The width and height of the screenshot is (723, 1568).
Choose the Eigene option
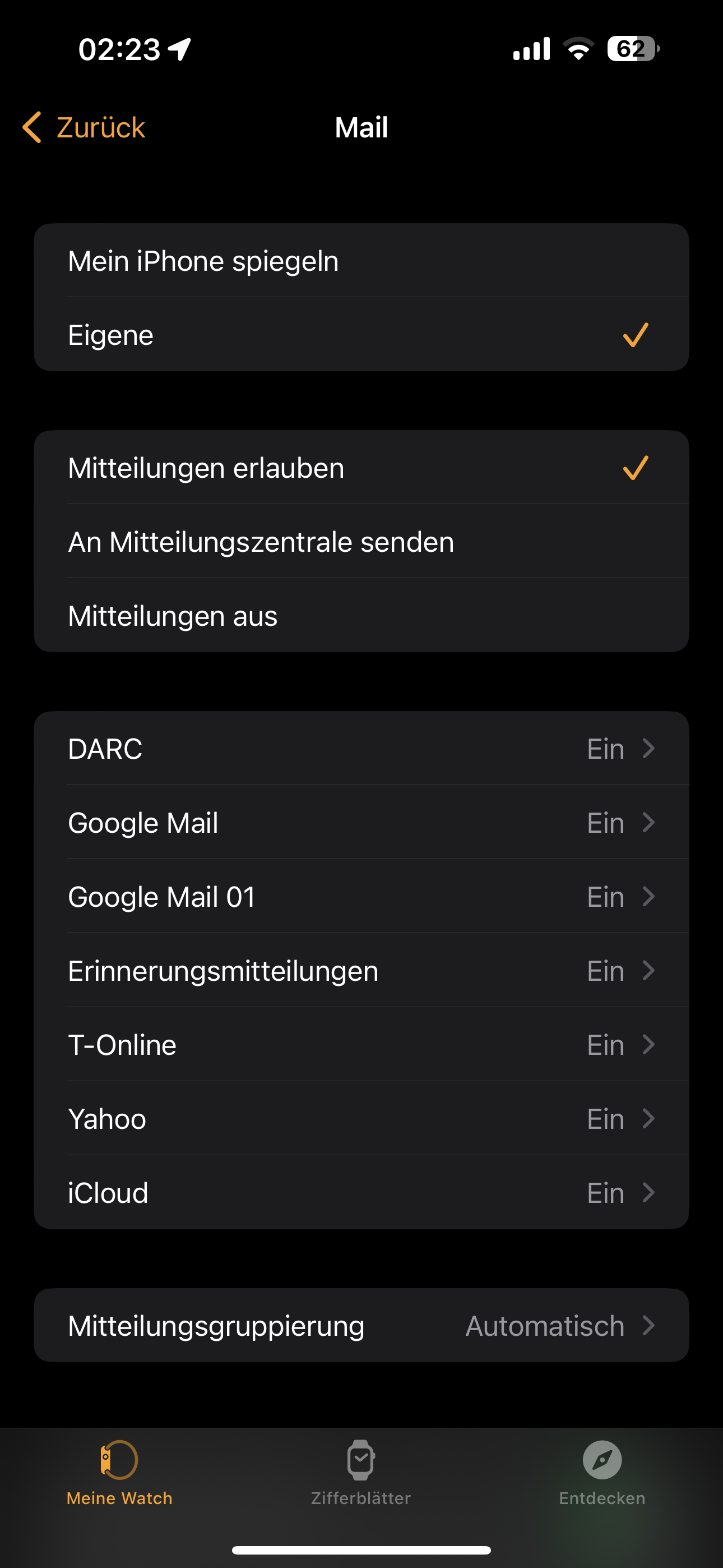[361, 335]
